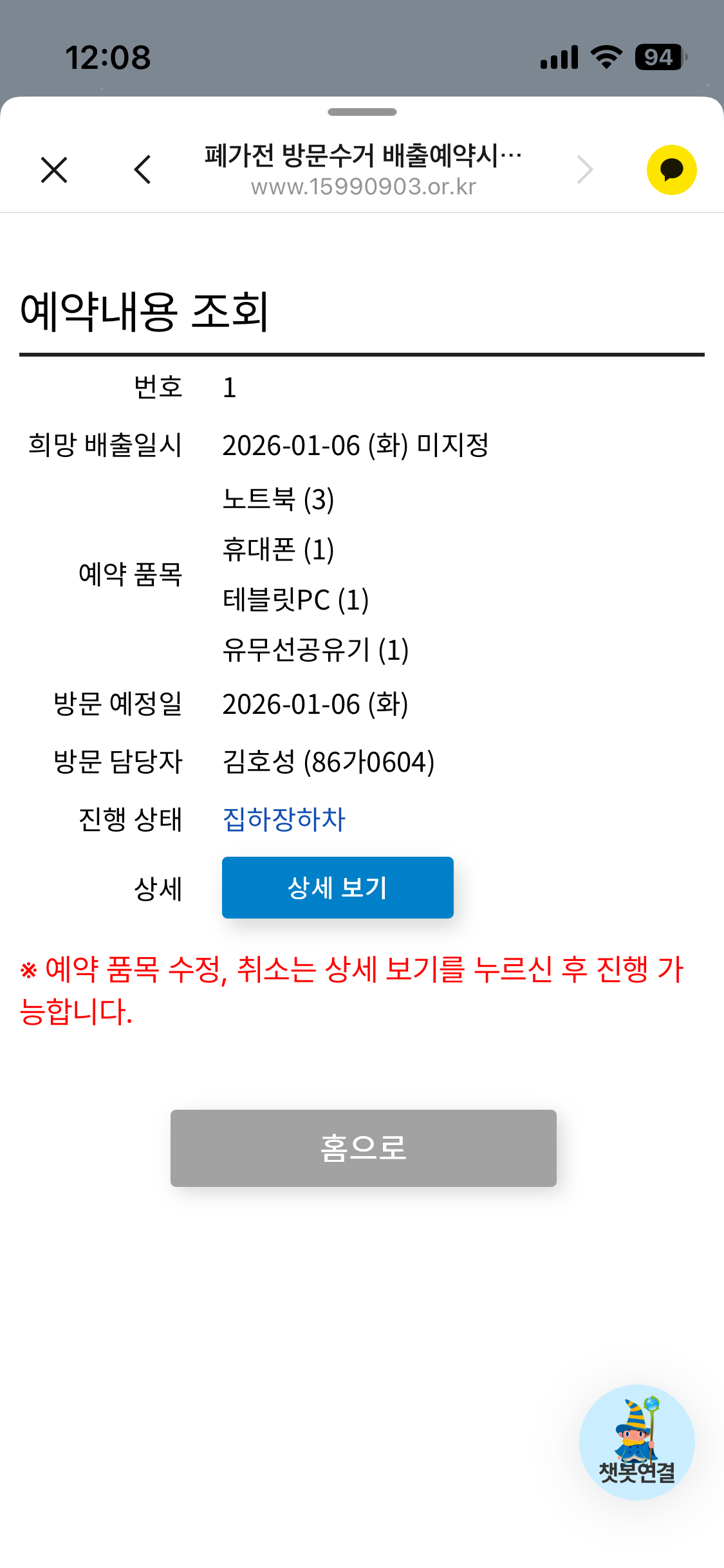Viewport: 724px width, 1568px height.
Task: Return home with the 홈으로 button
Action: tap(364, 1148)
